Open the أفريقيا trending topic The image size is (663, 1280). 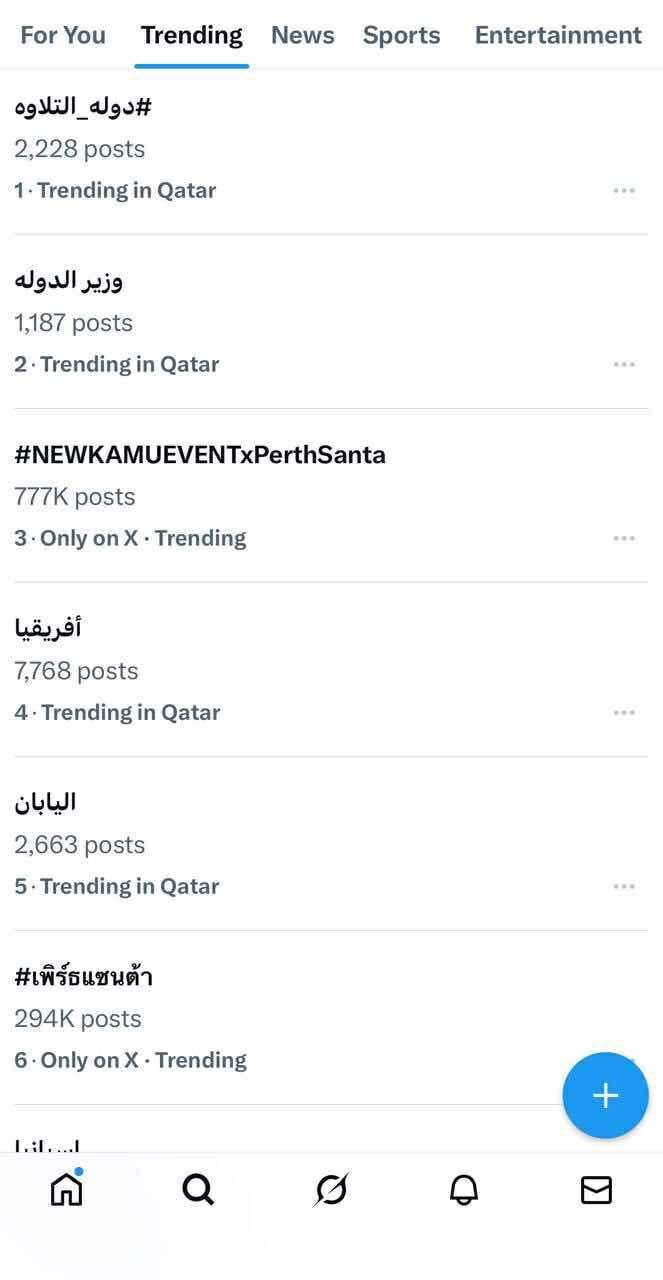(x=48, y=629)
